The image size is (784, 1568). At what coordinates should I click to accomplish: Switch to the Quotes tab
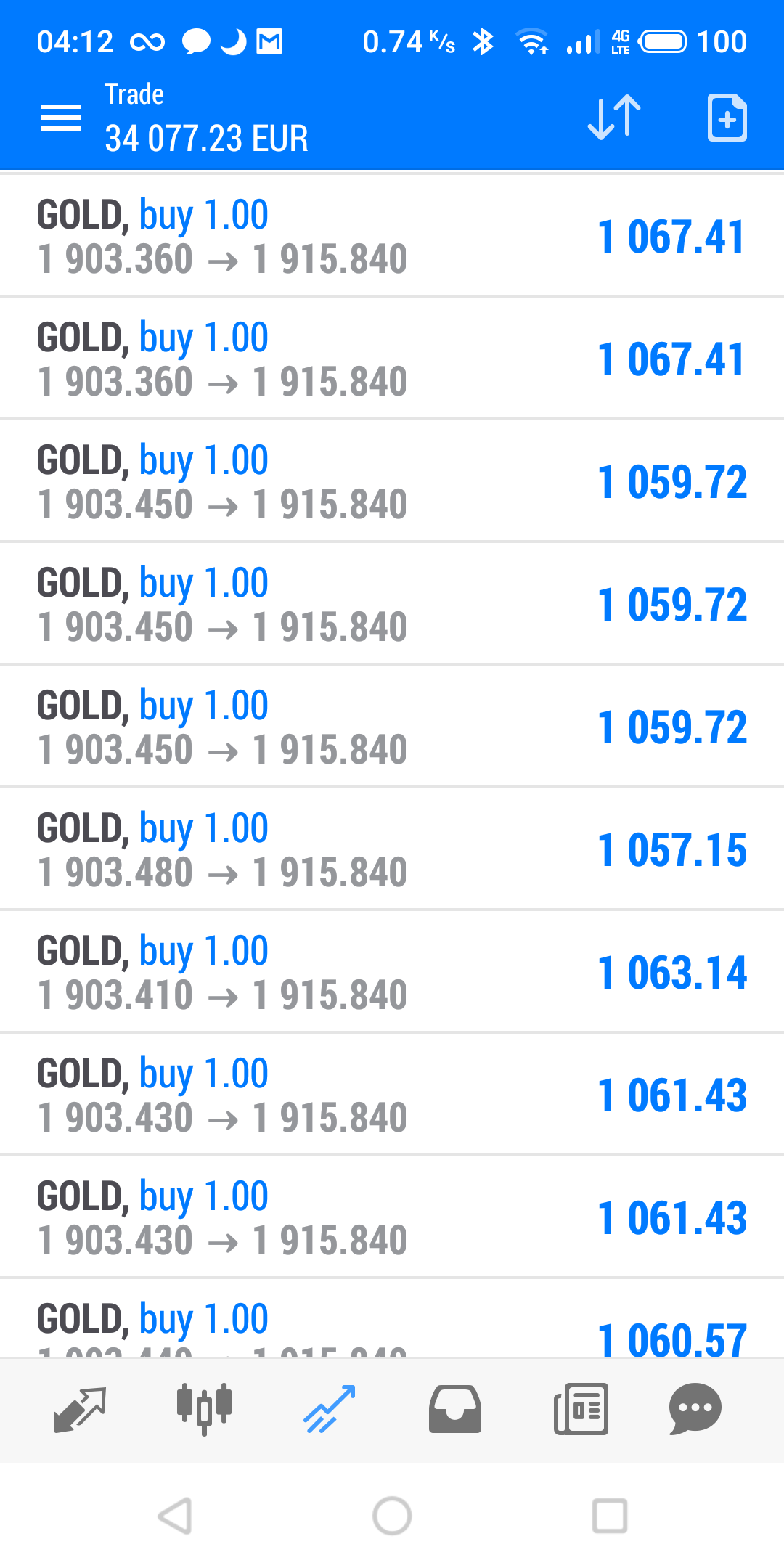pos(80,1409)
